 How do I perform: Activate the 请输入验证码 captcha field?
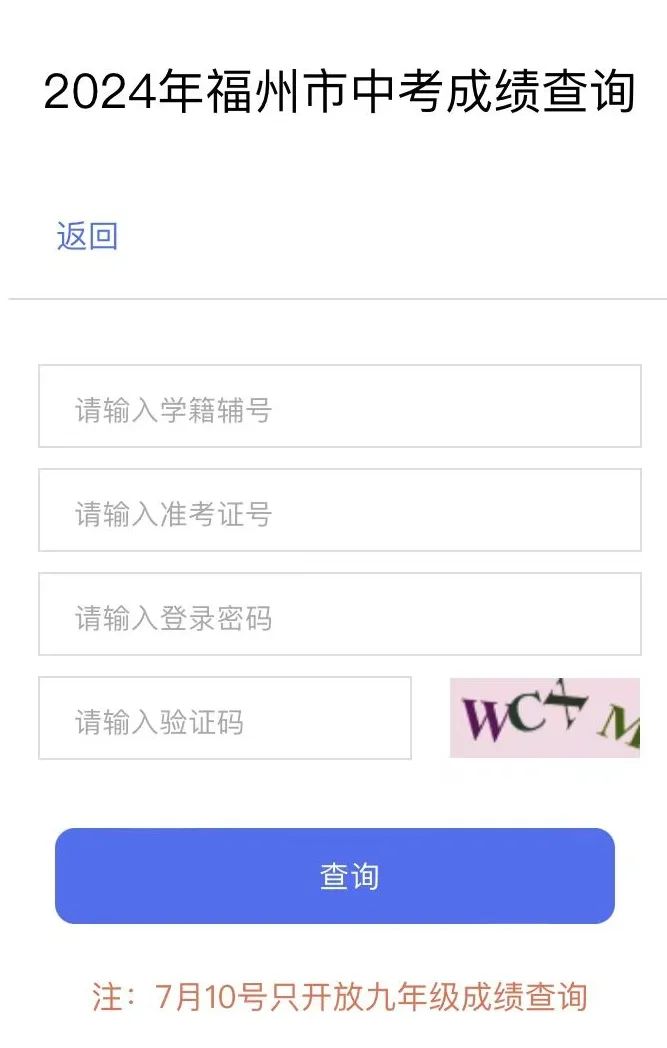pos(224,718)
